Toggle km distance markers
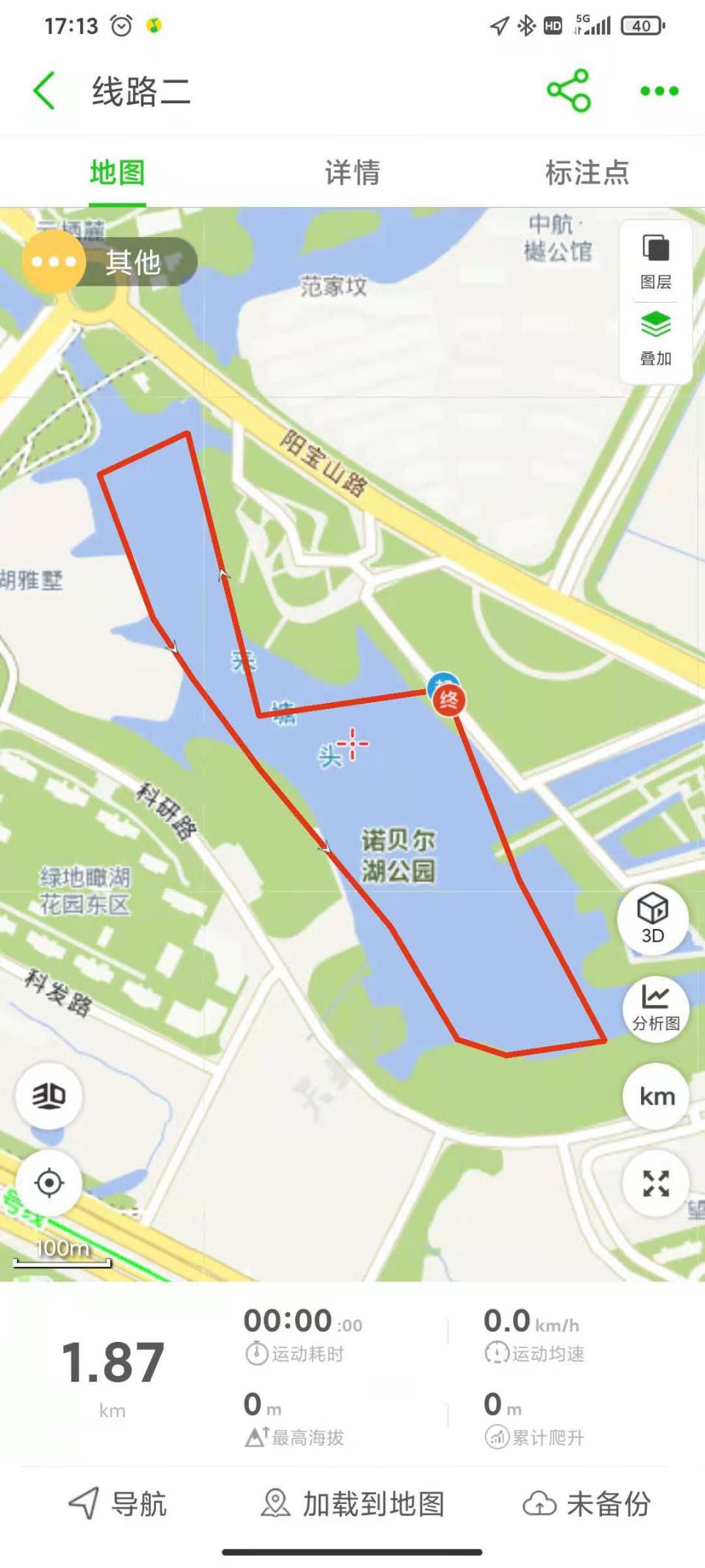The width and height of the screenshot is (705, 1568). tap(656, 1096)
